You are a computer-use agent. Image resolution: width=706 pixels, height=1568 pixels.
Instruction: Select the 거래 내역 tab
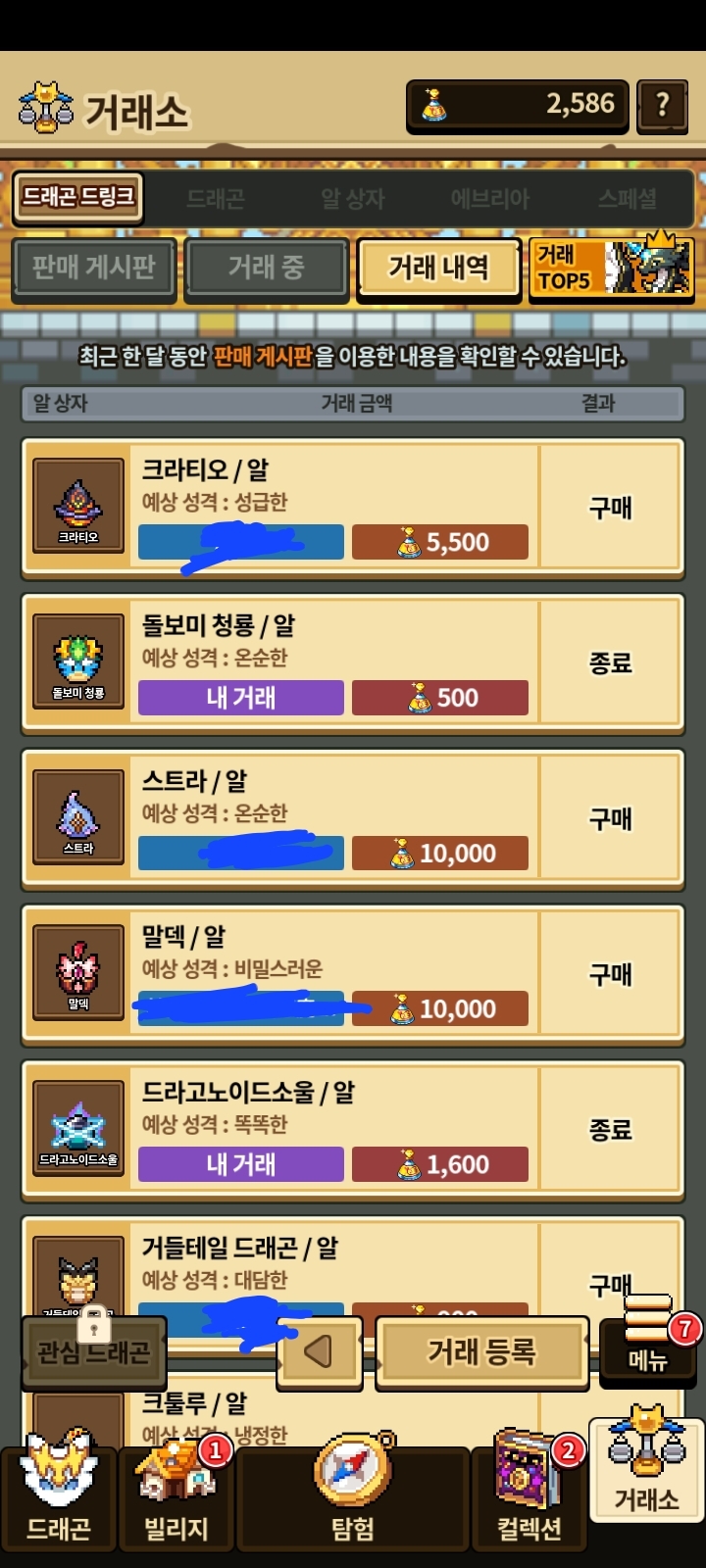click(x=438, y=268)
